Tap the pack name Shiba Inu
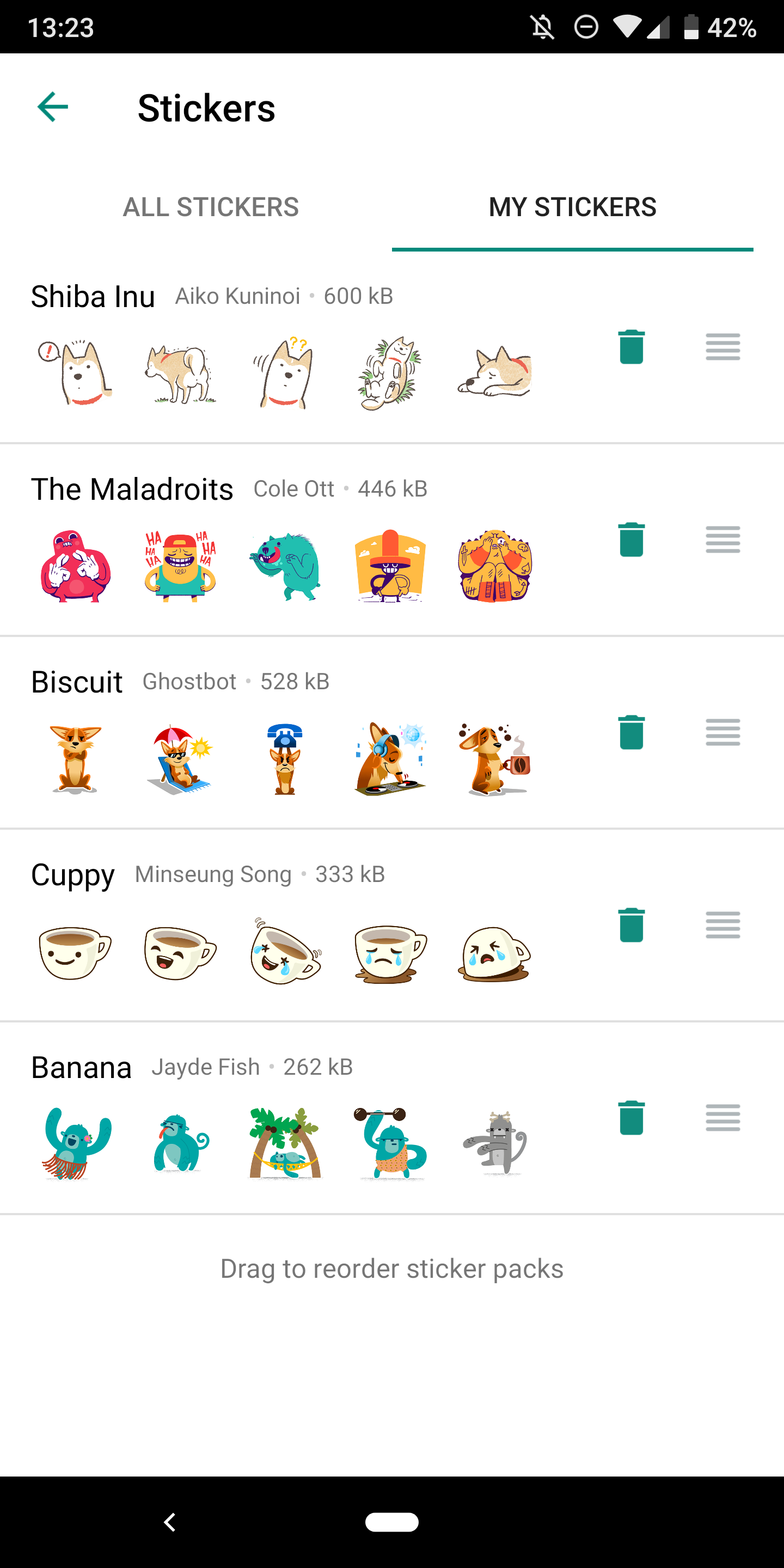 (x=93, y=296)
